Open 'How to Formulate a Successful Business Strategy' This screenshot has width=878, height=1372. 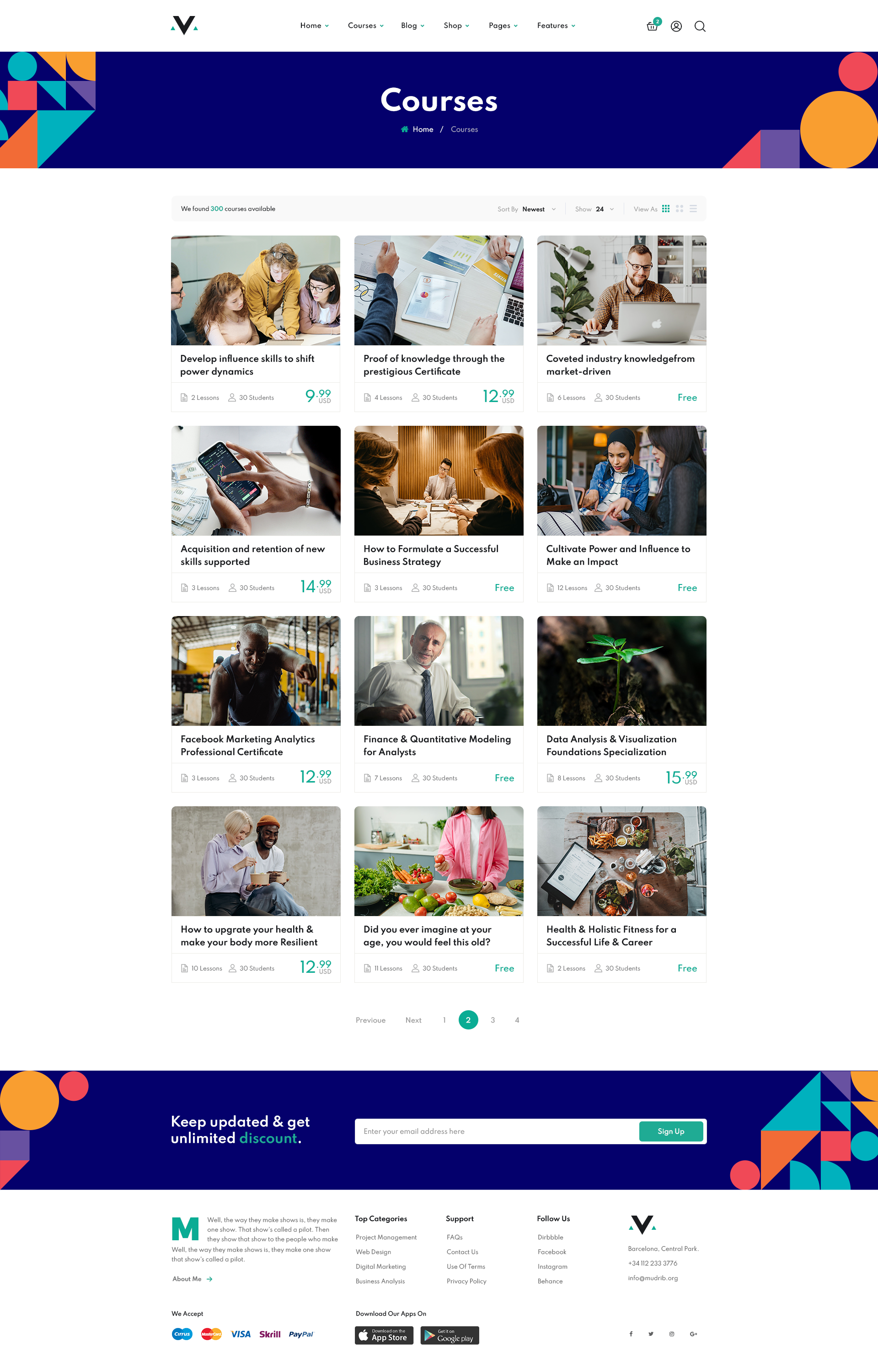430,555
